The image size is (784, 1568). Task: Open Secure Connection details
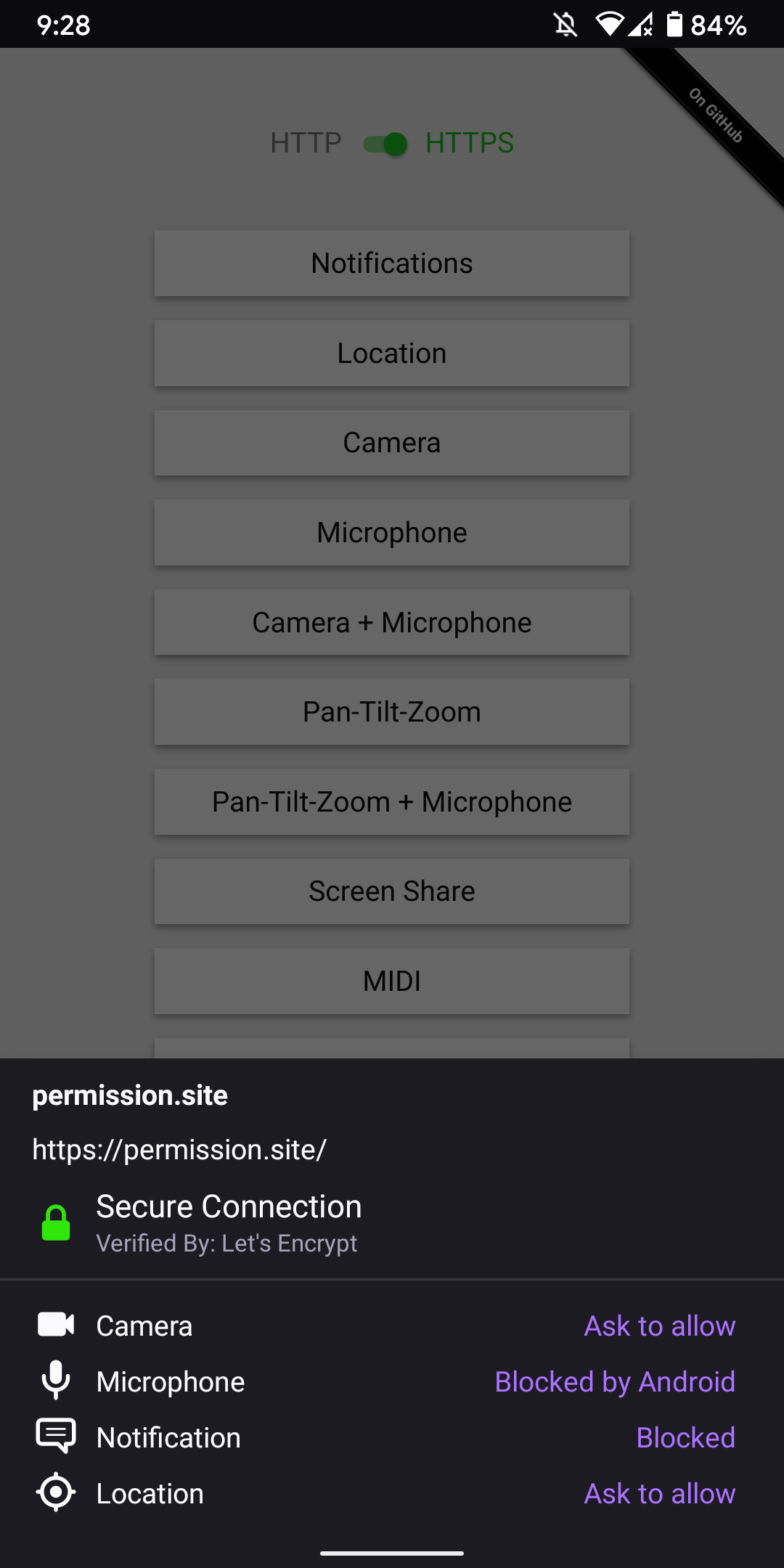[x=229, y=1222]
